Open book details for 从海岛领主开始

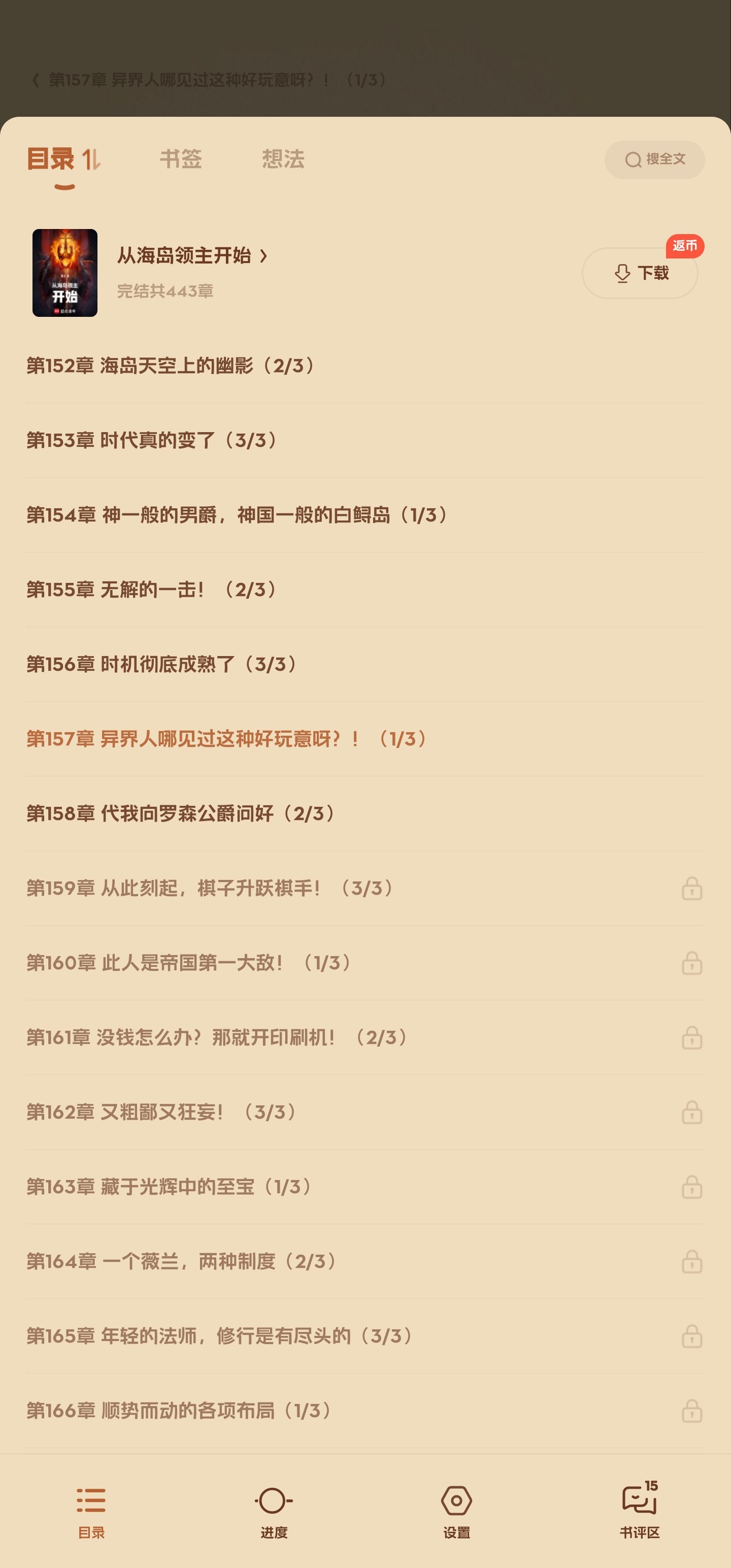pos(192,255)
